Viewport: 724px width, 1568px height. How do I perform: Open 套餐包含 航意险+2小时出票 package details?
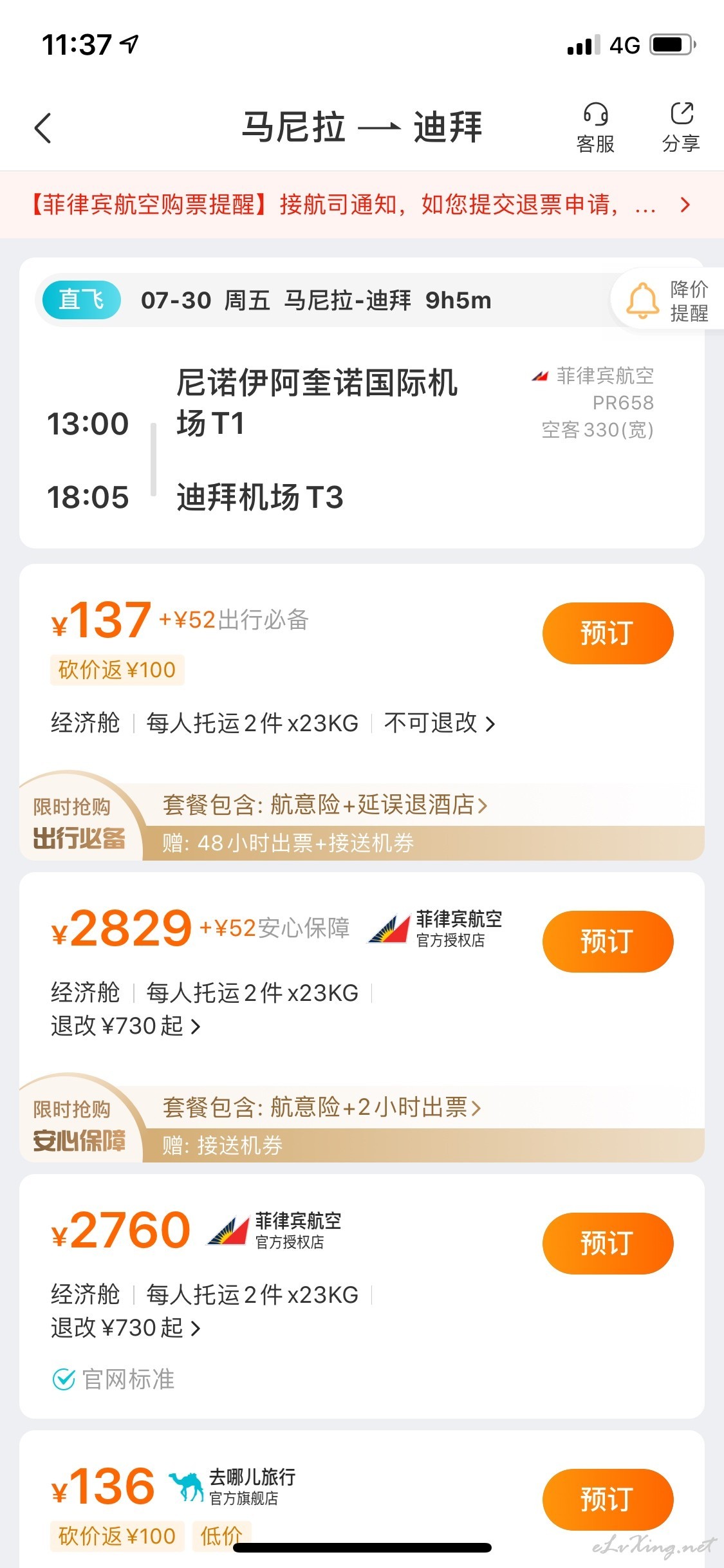322,1107
